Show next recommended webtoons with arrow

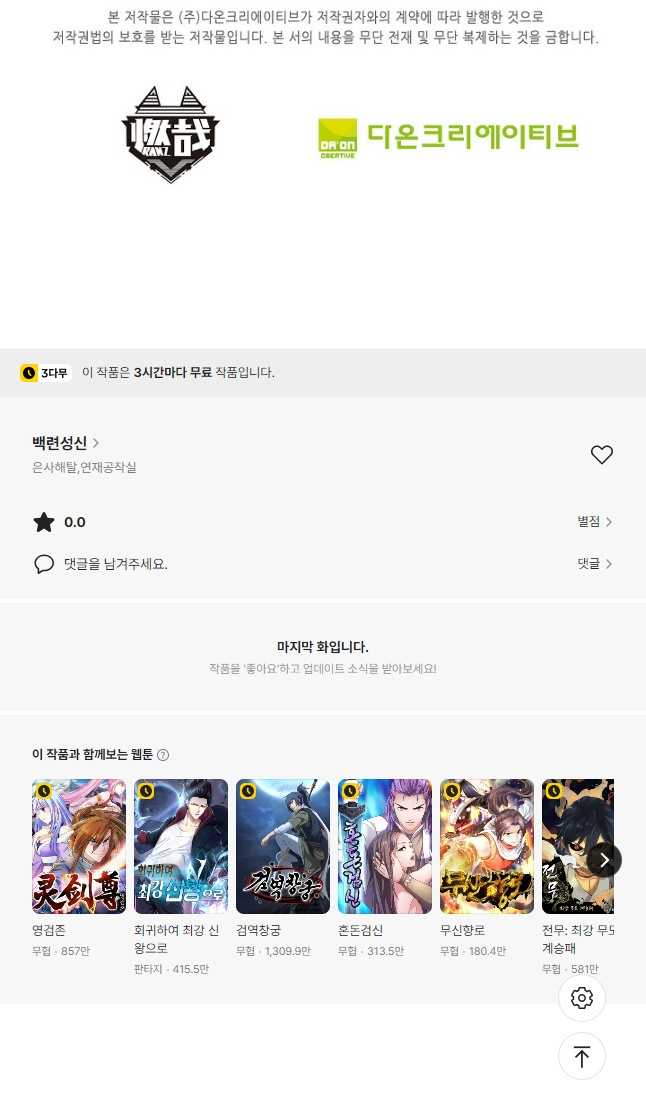pyautogui.click(x=604, y=860)
